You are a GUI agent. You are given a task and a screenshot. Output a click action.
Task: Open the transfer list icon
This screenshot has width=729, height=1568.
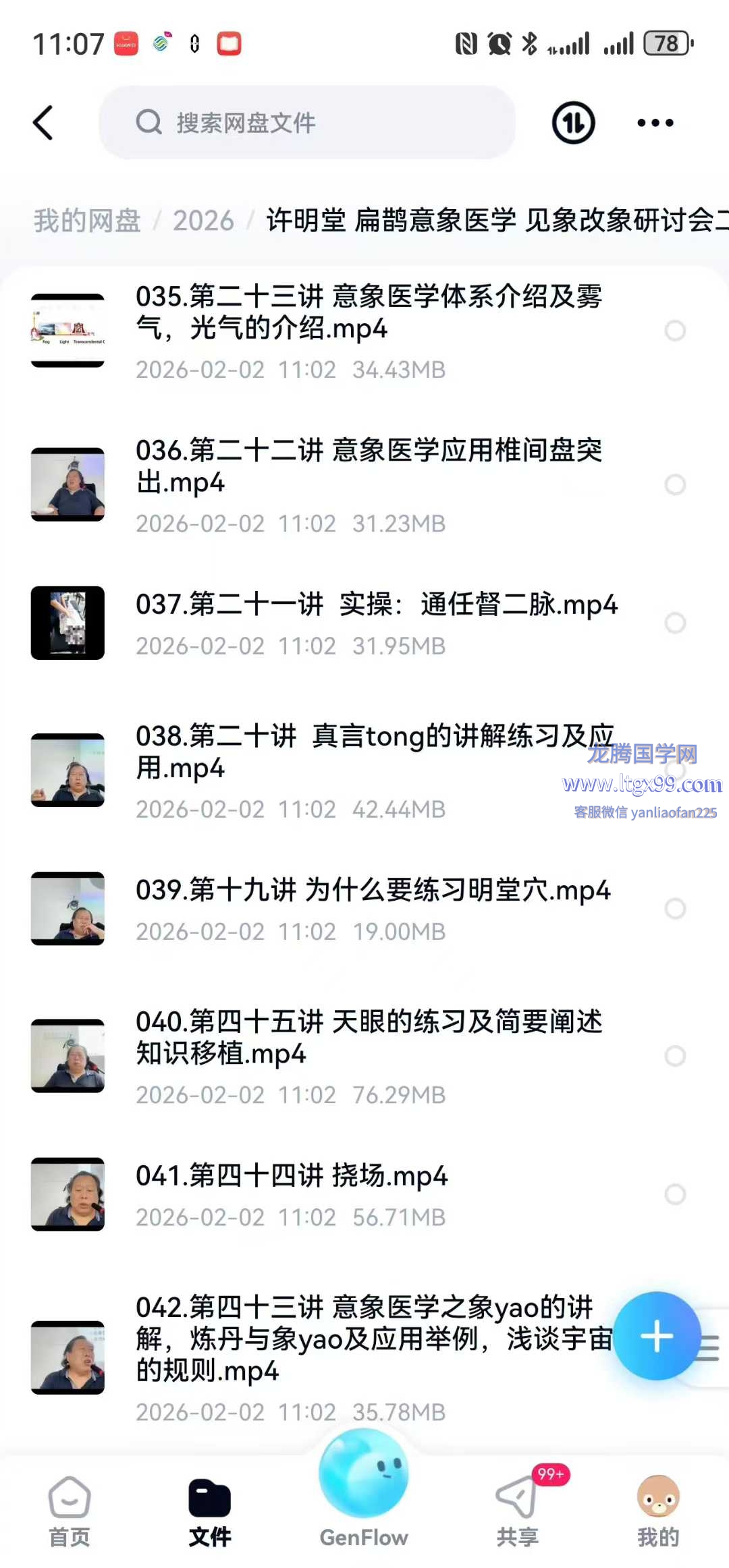(573, 123)
